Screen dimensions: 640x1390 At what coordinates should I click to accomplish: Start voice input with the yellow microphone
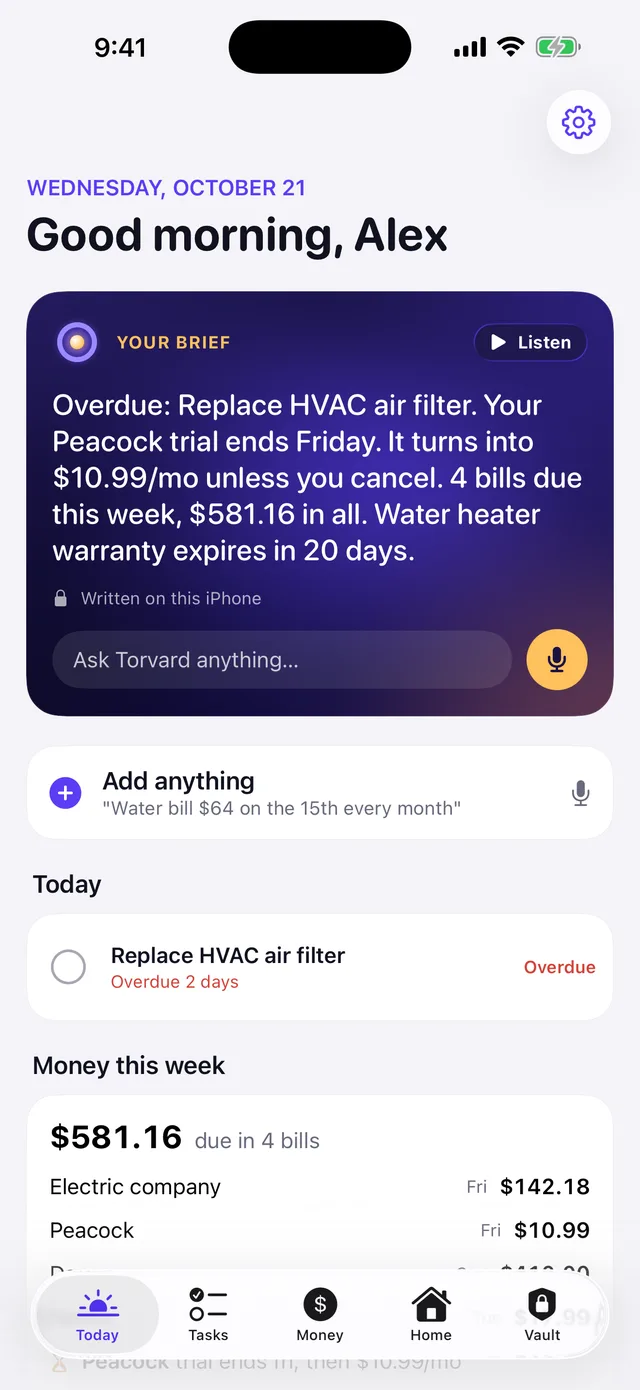(557, 660)
